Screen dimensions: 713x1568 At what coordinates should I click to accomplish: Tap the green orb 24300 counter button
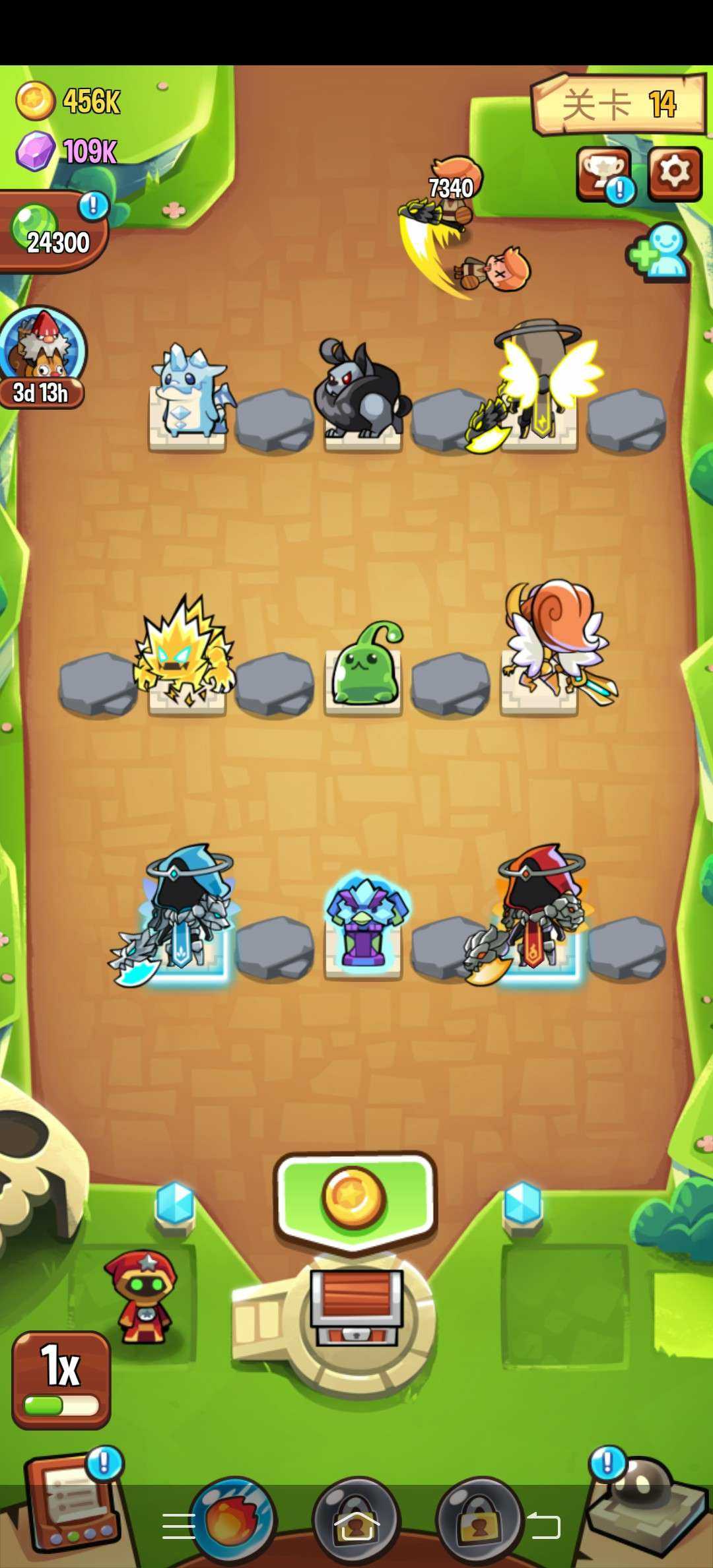click(51, 232)
